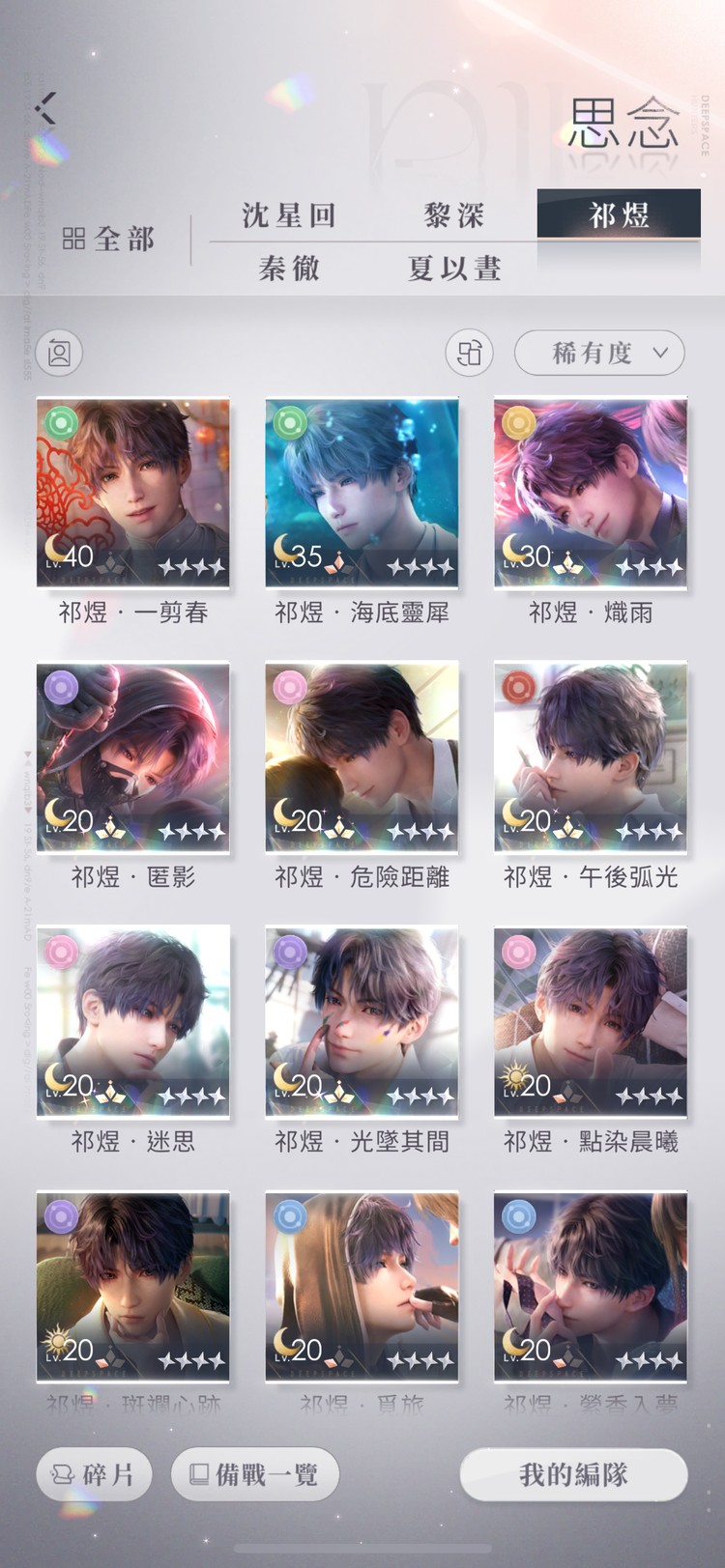
Task: Open the 祁煜・午後弧光 card
Action: click(590, 757)
